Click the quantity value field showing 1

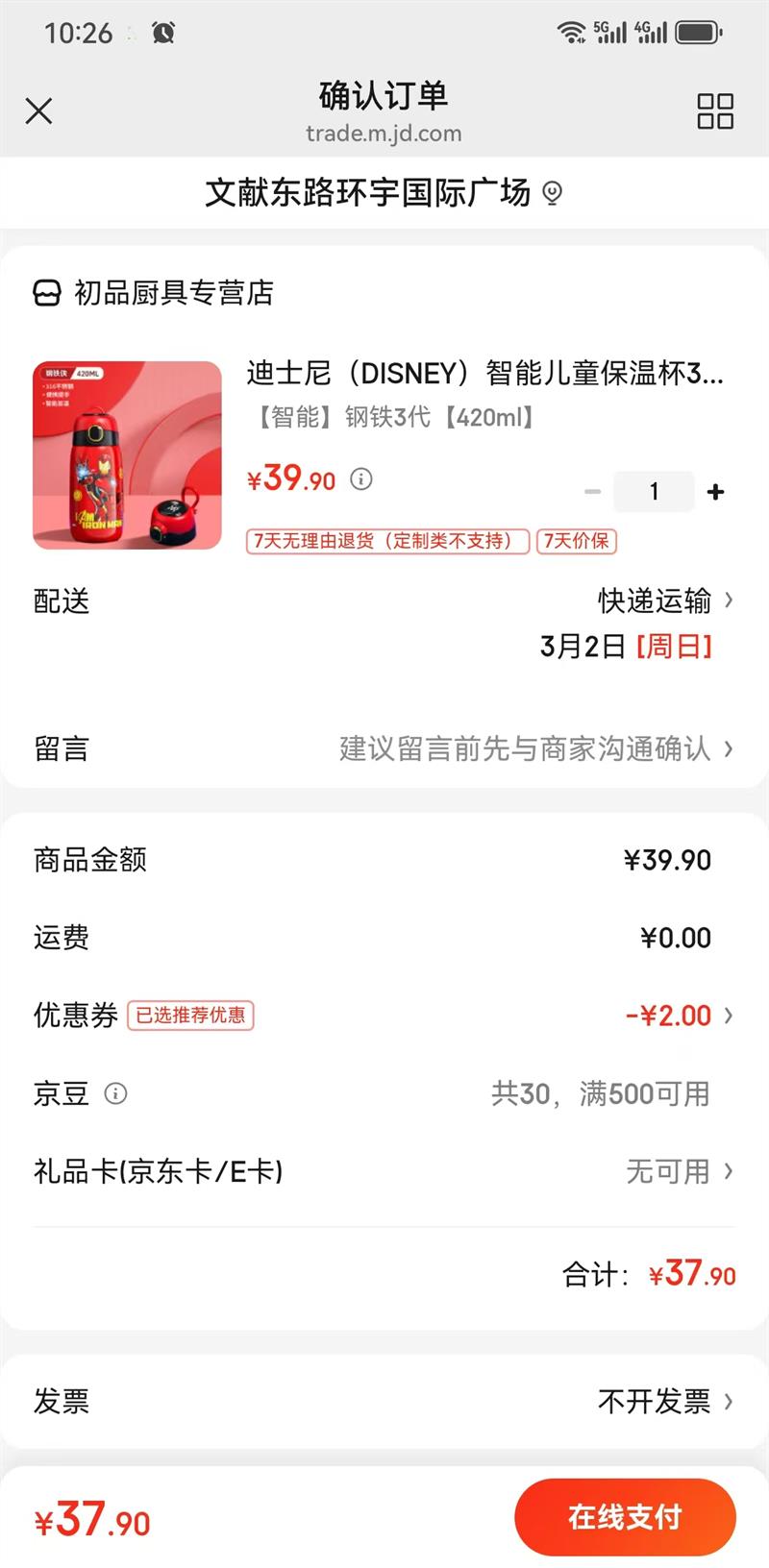tap(654, 491)
